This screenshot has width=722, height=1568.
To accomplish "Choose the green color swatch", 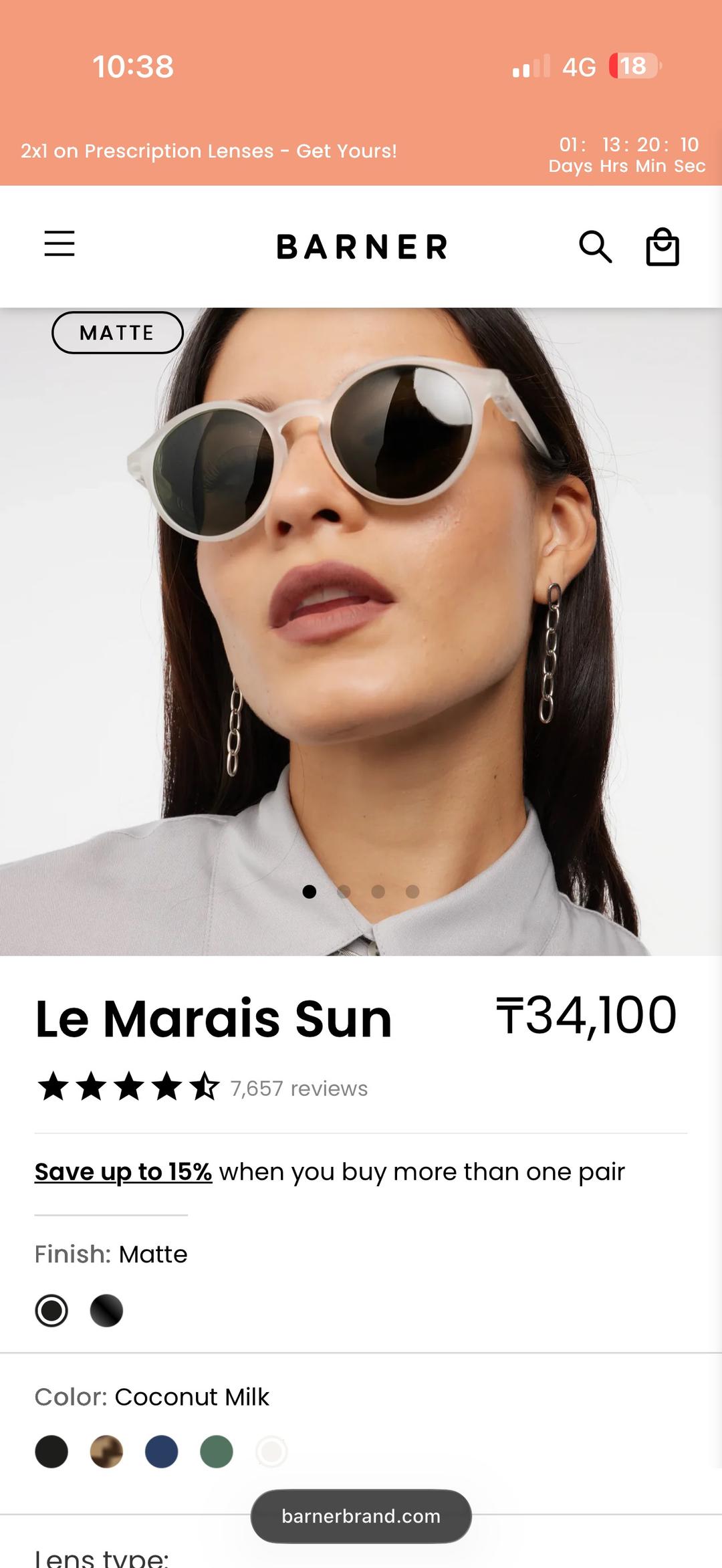I will (x=217, y=1452).
